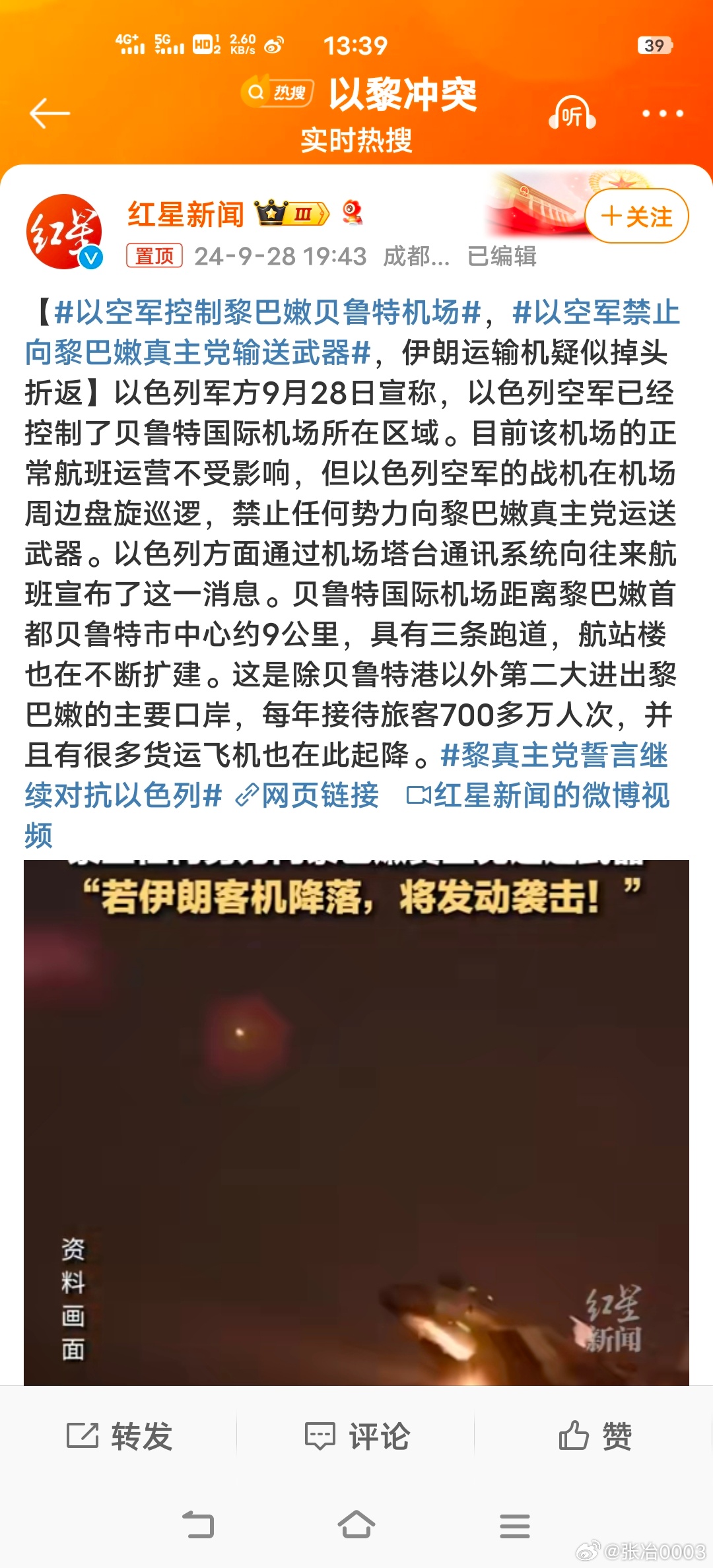Open comments via 评论 button
This screenshot has height=1568, width=713.
point(357,1436)
